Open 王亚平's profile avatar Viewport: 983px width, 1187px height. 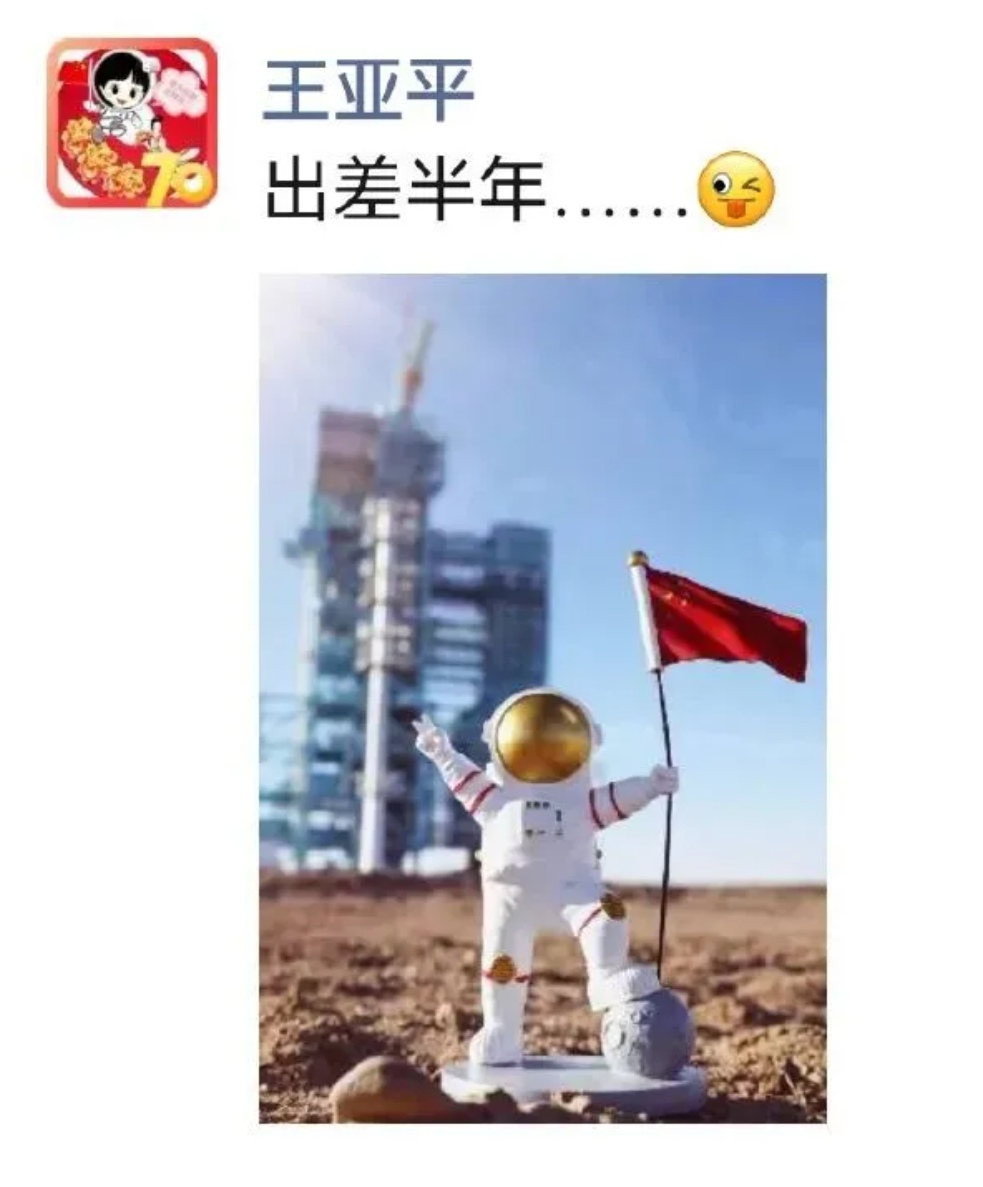[x=131, y=122]
